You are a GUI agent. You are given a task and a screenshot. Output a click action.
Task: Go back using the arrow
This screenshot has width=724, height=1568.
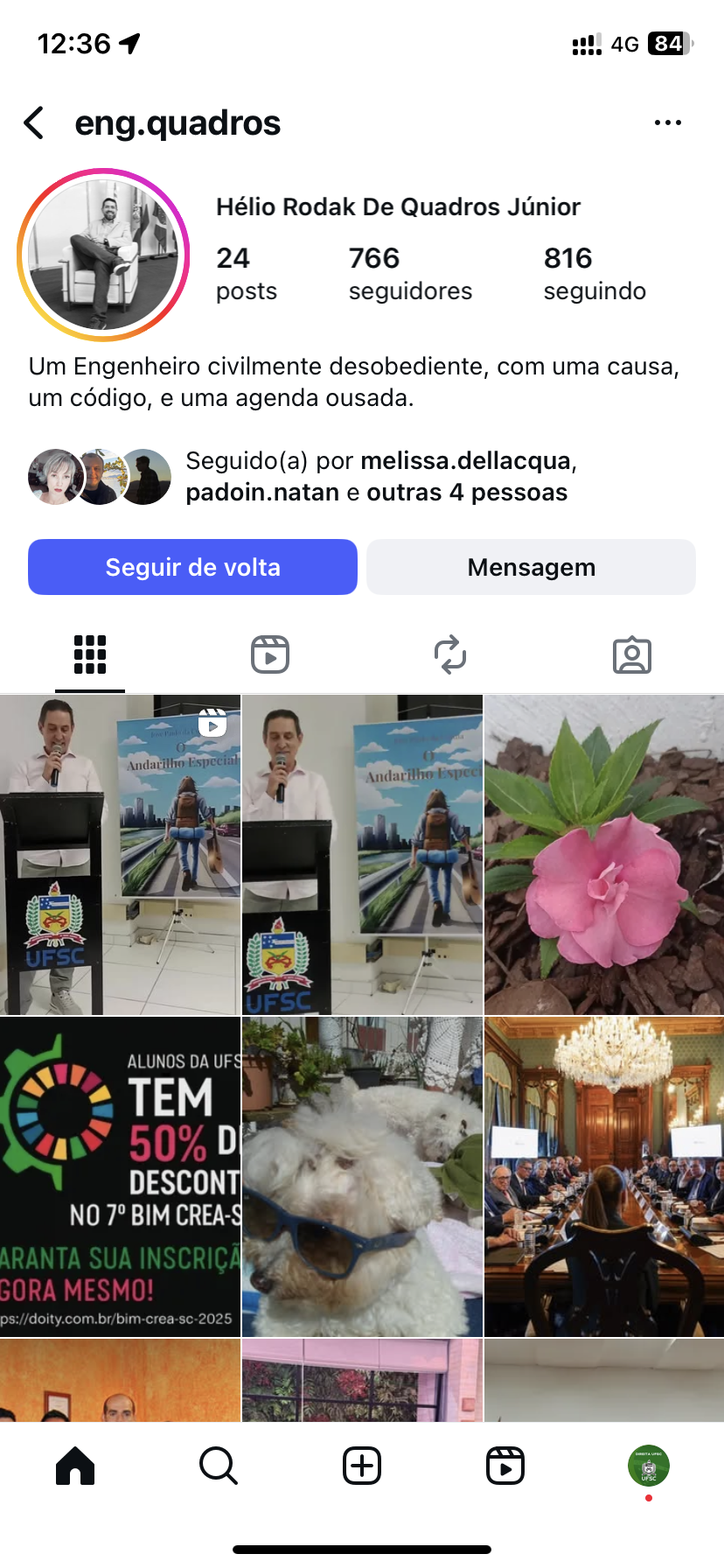pos(34,123)
